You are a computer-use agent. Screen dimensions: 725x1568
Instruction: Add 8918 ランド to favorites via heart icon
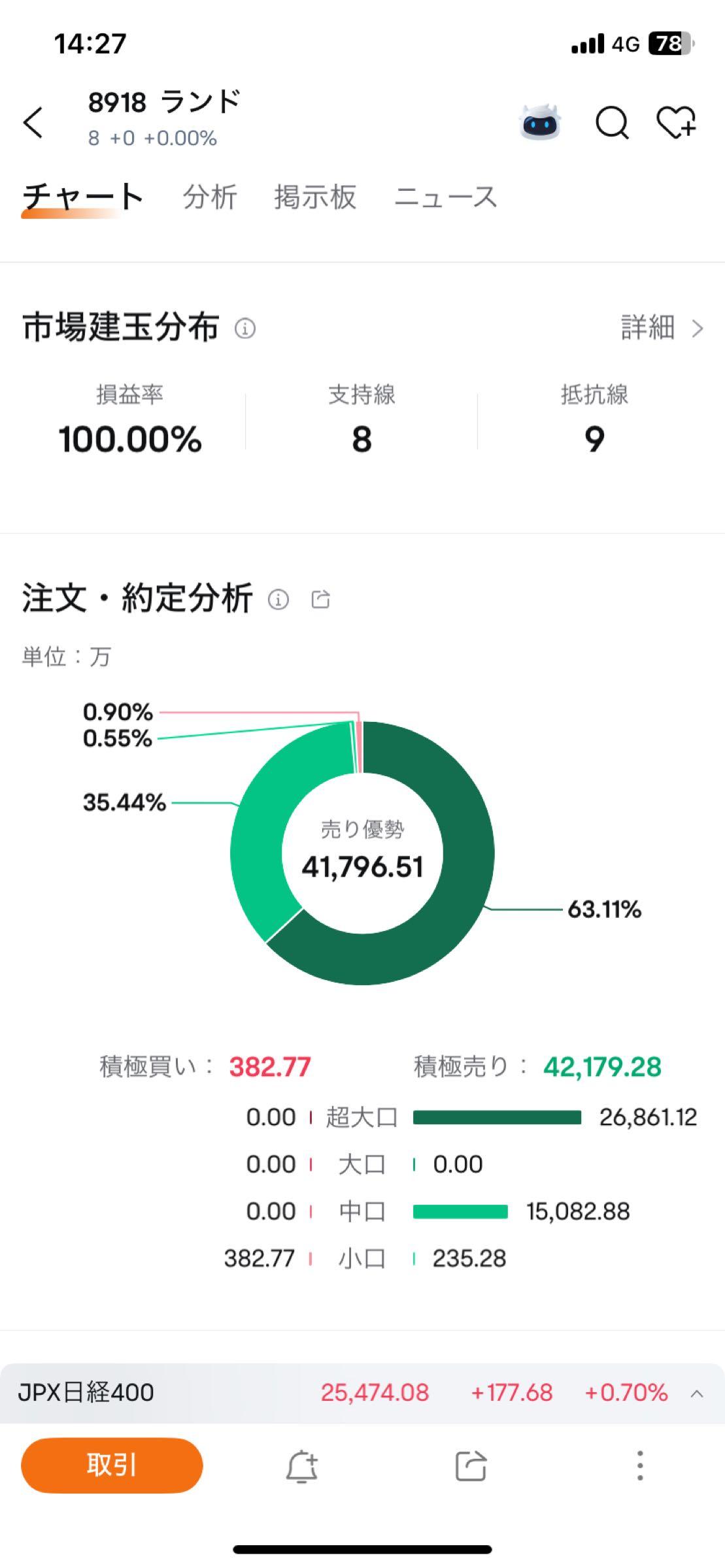tap(678, 122)
